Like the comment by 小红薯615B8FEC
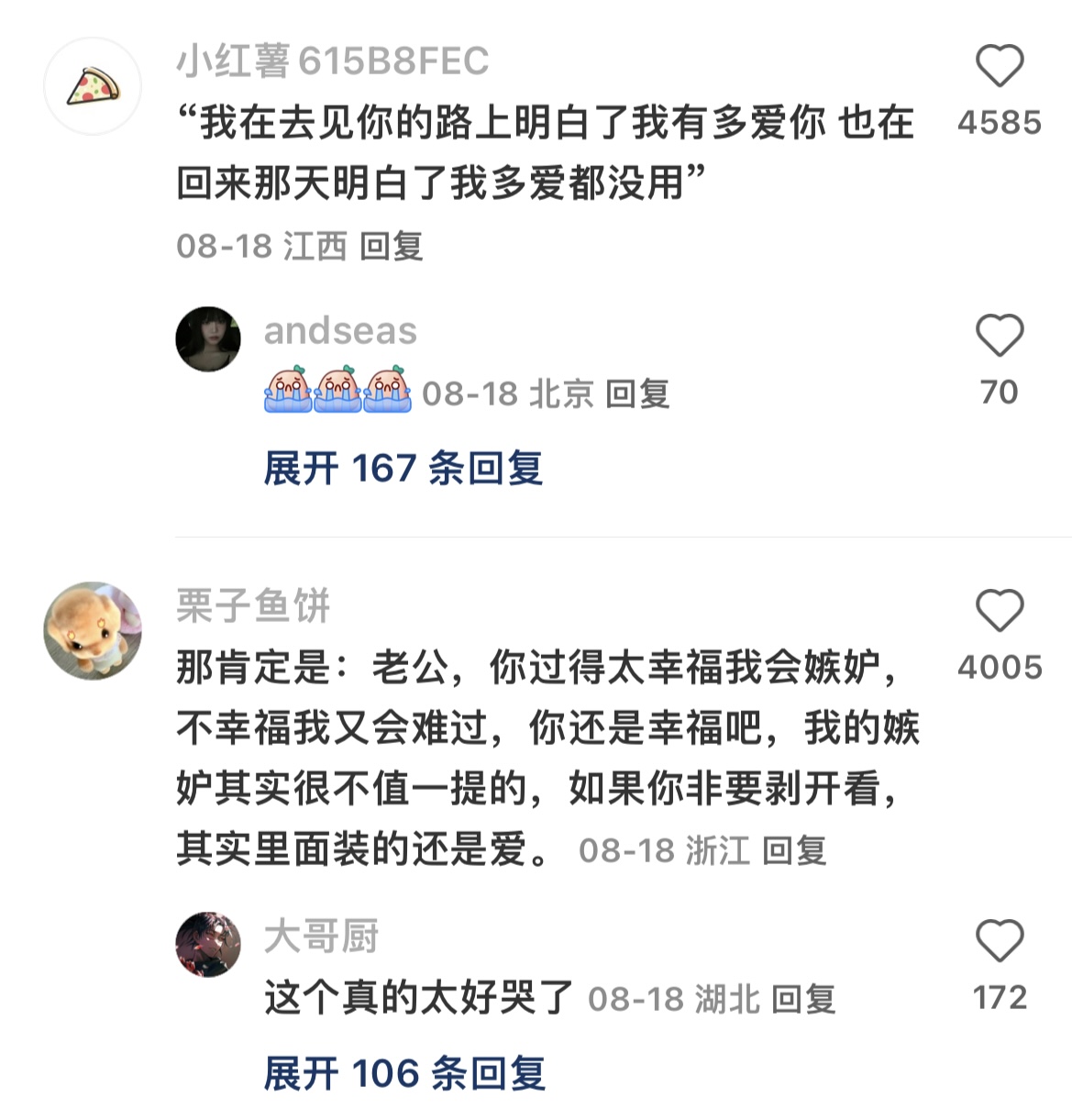This screenshot has width=1072, height=1120. pyautogui.click(x=999, y=66)
